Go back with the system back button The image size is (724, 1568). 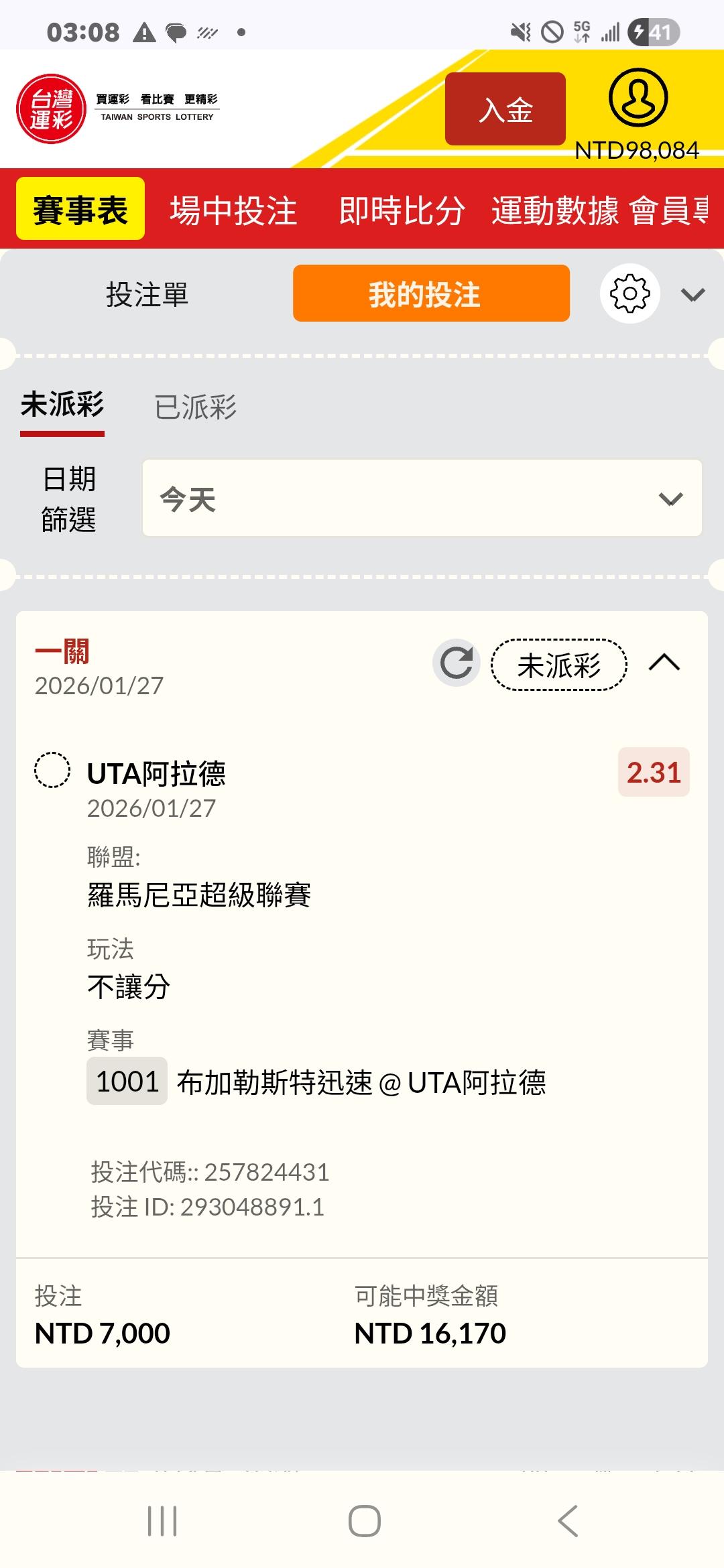click(x=567, y=1520)
